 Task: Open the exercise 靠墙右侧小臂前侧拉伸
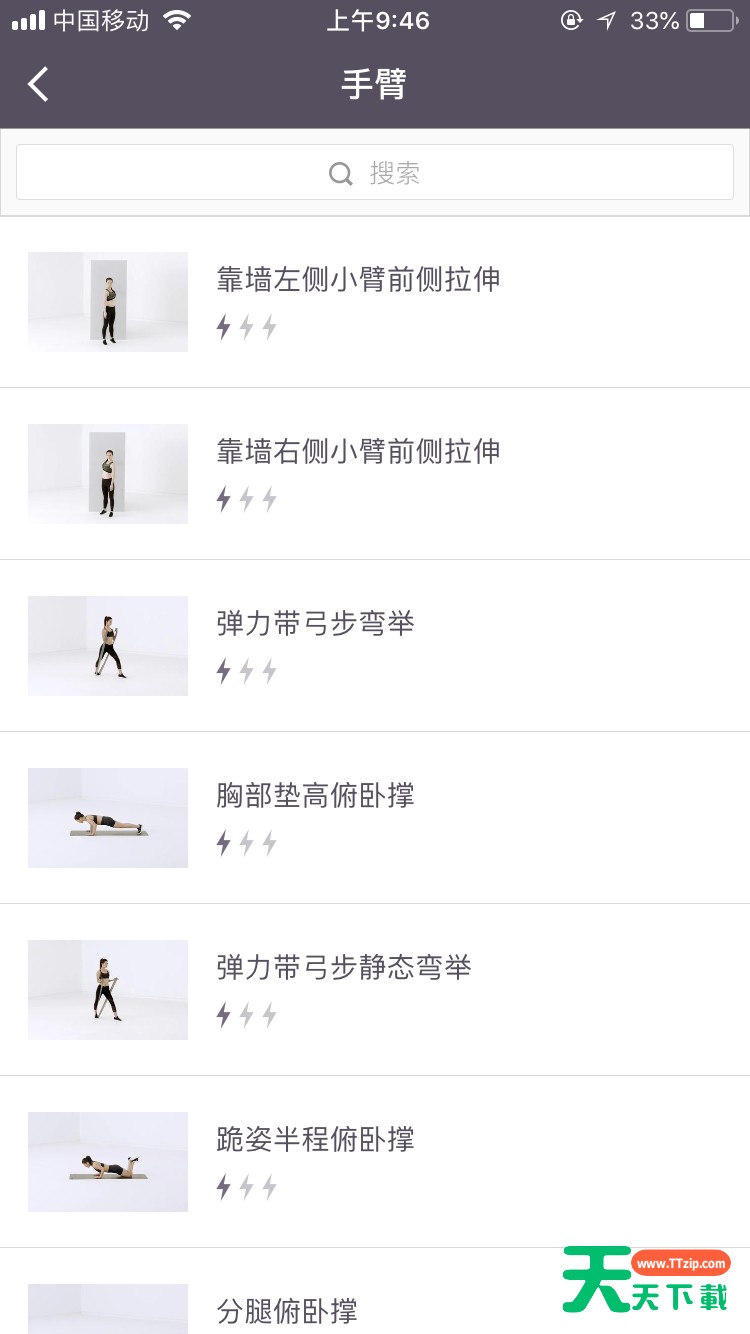(375, 474)
